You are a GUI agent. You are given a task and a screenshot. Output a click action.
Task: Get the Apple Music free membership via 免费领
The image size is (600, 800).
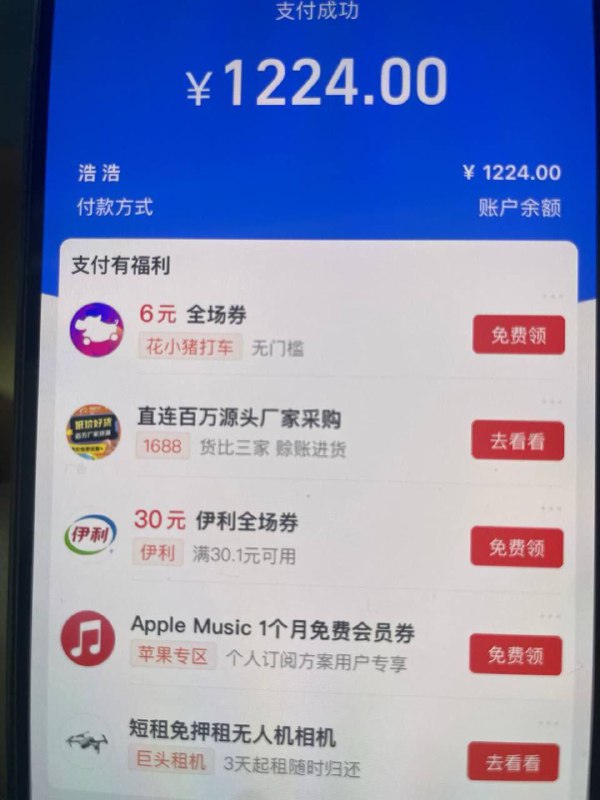pos(515,655)
